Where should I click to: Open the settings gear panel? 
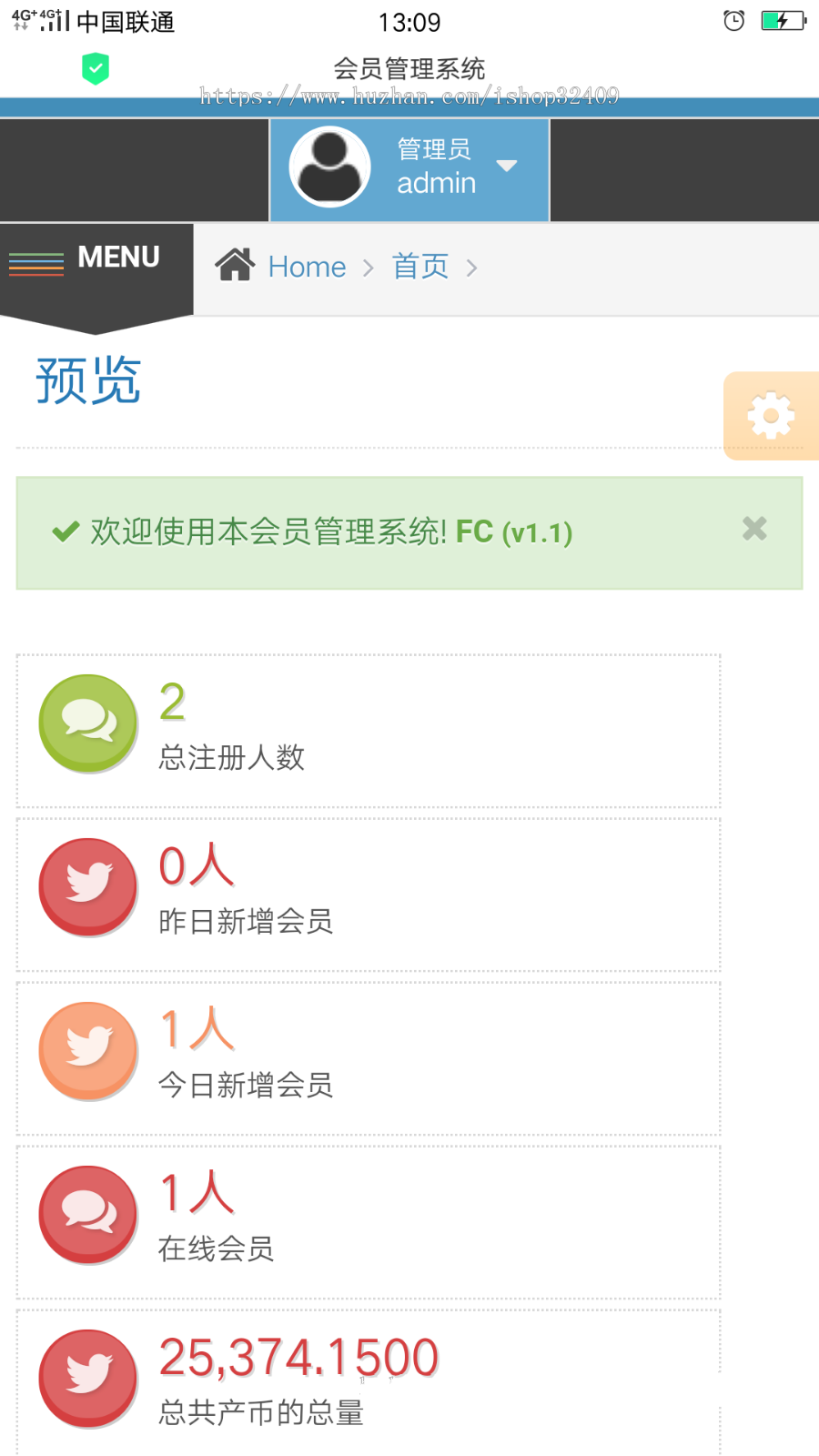coord(770,416)
